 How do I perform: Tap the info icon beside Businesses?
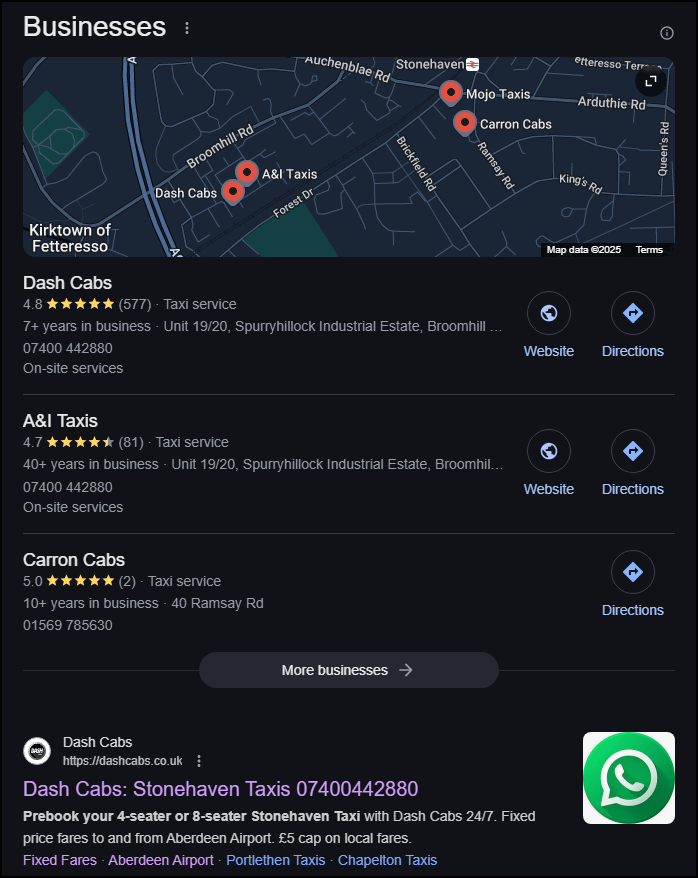(x=667, y=33)
